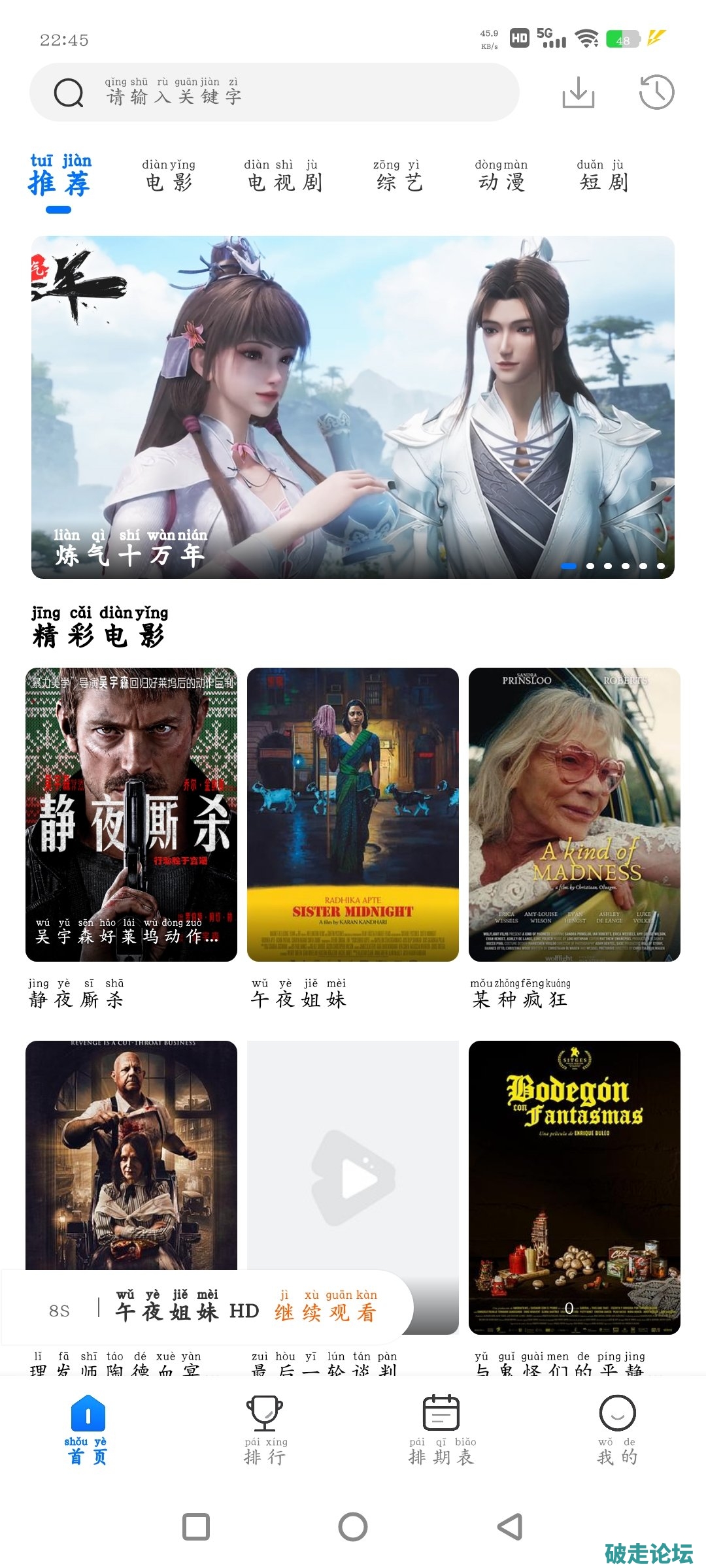706x1568 pixels.
Task: Open the movie 某种疯狂
Action: pos(574,814)
